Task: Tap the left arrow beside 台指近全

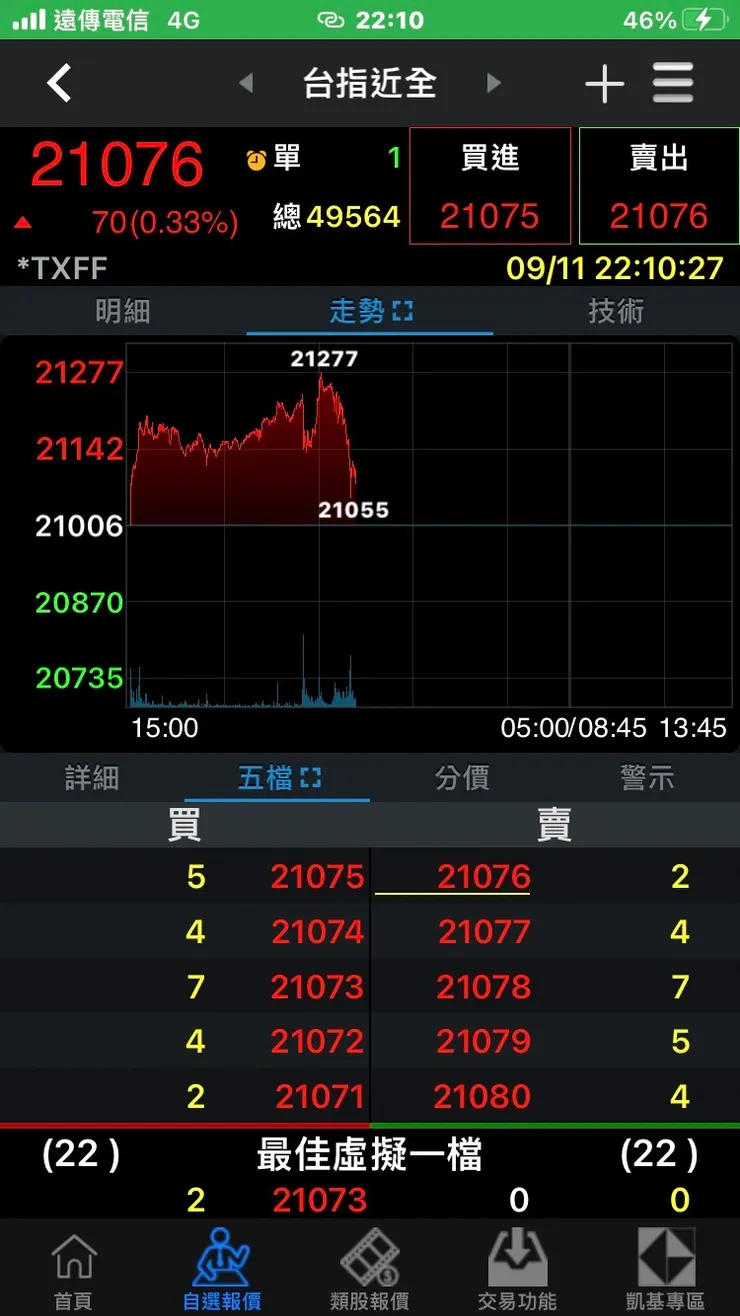Action: [246, 84]
